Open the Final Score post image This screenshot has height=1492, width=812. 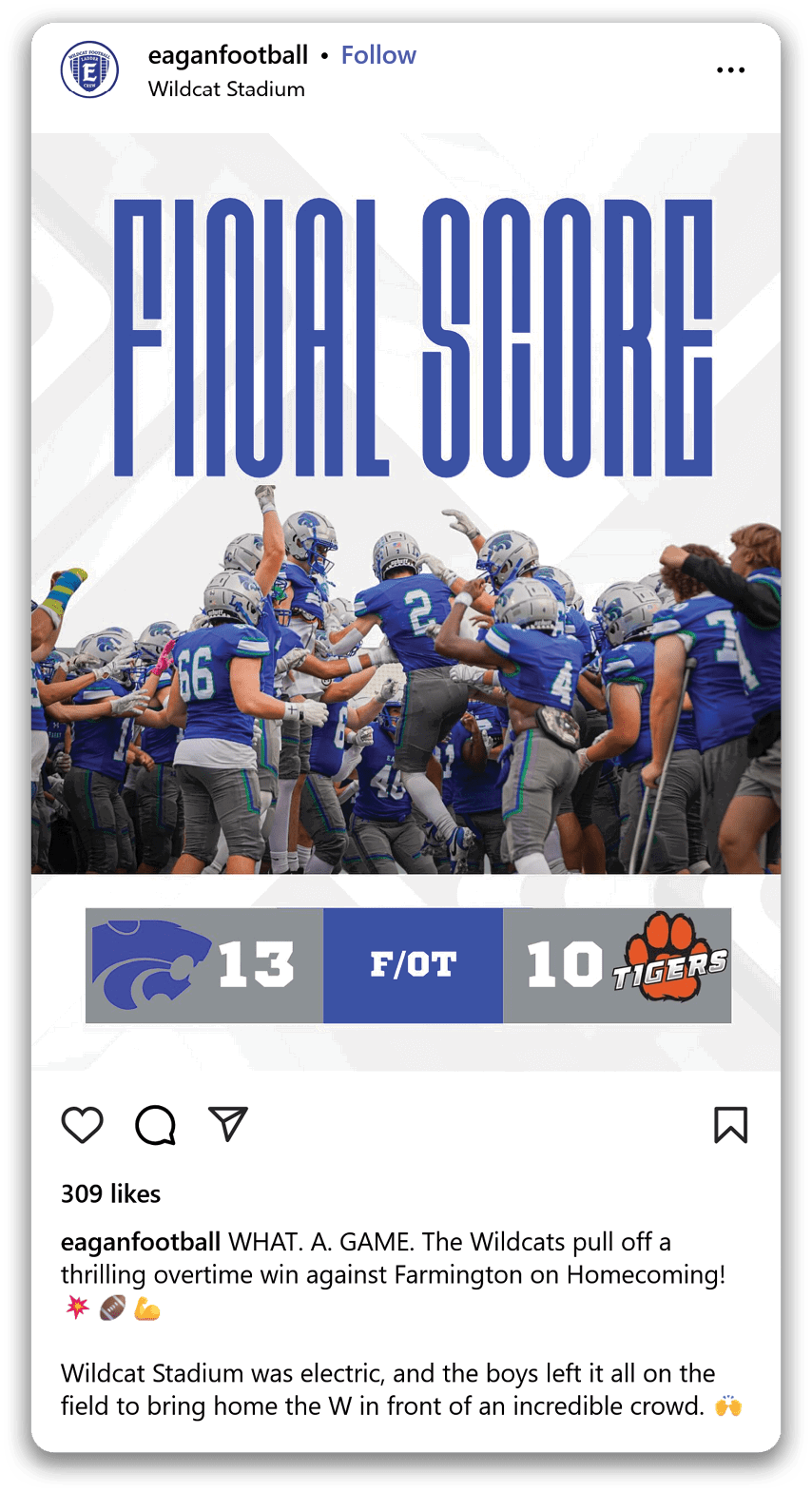406,601
